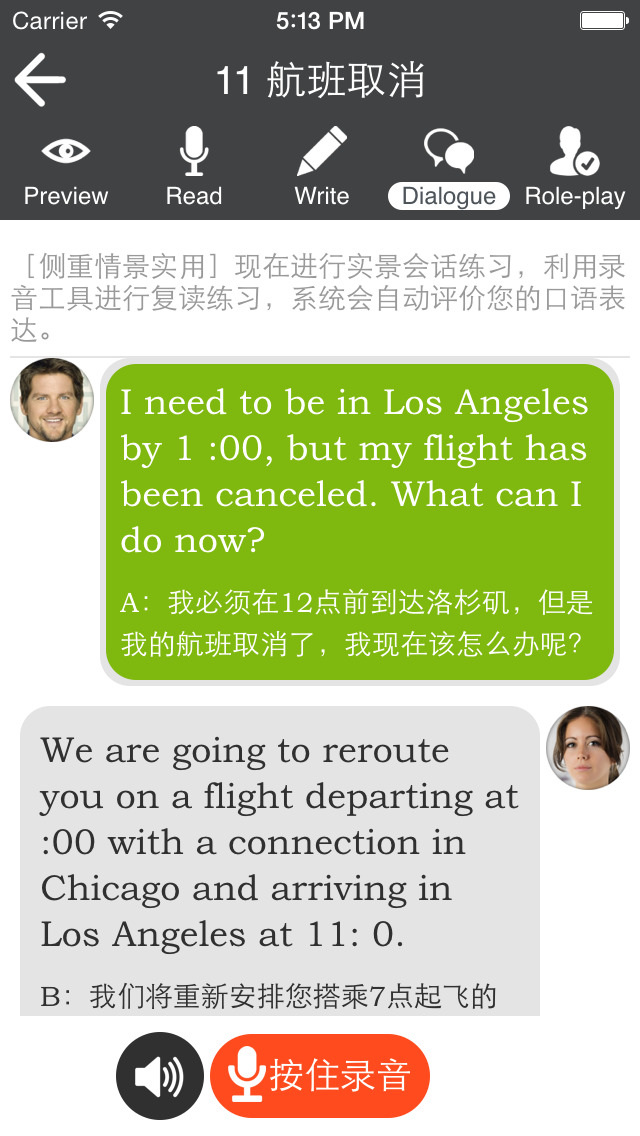
Task: Tap the orange 按住录音 record button
Action: pyautogui.click(x=320, y=1076)
